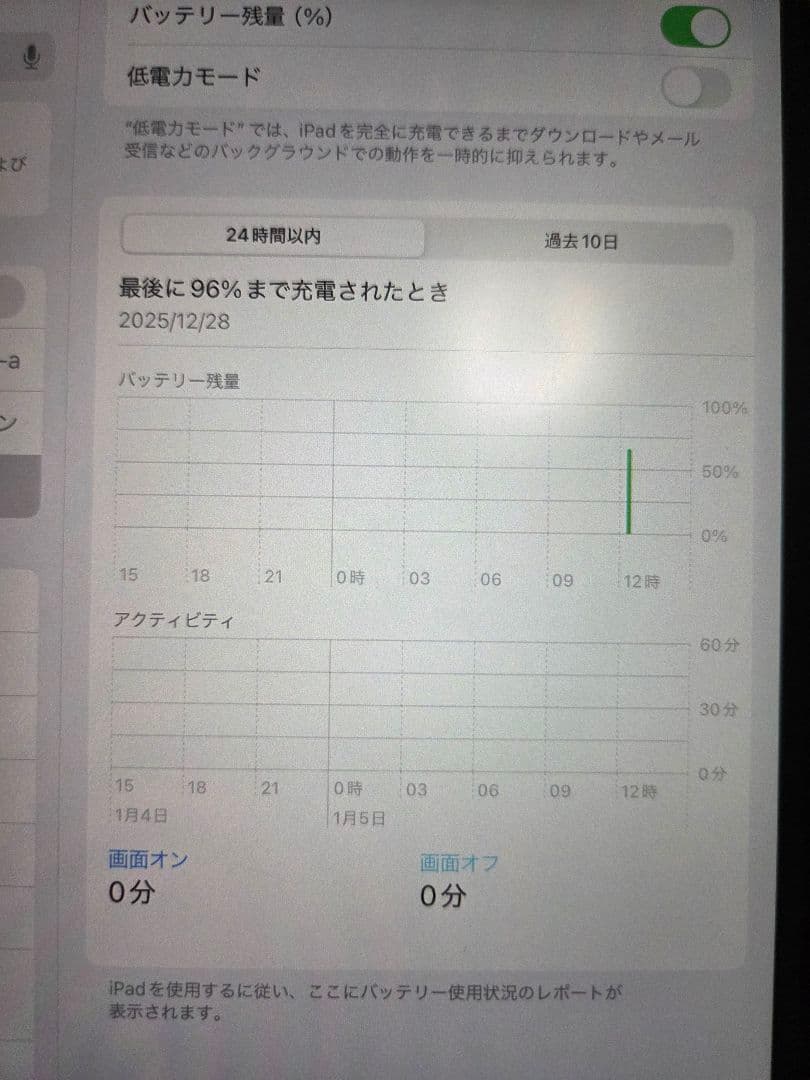810x1080 pixels.
Task: Select the アクティビティ chart area
Action: click(x=400, y=705)
